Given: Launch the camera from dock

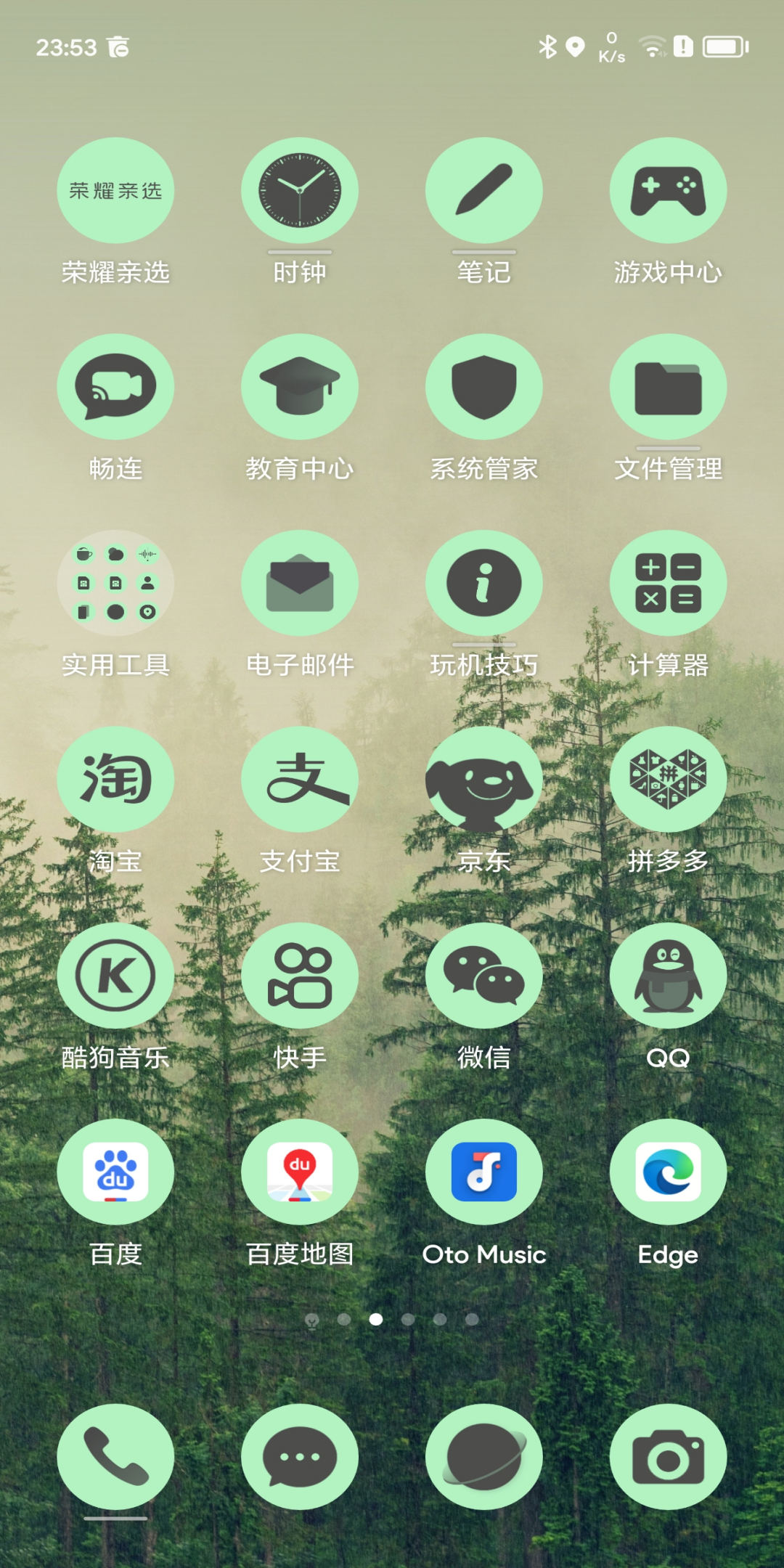Looking at the screenshot, I should [668, 1457].
